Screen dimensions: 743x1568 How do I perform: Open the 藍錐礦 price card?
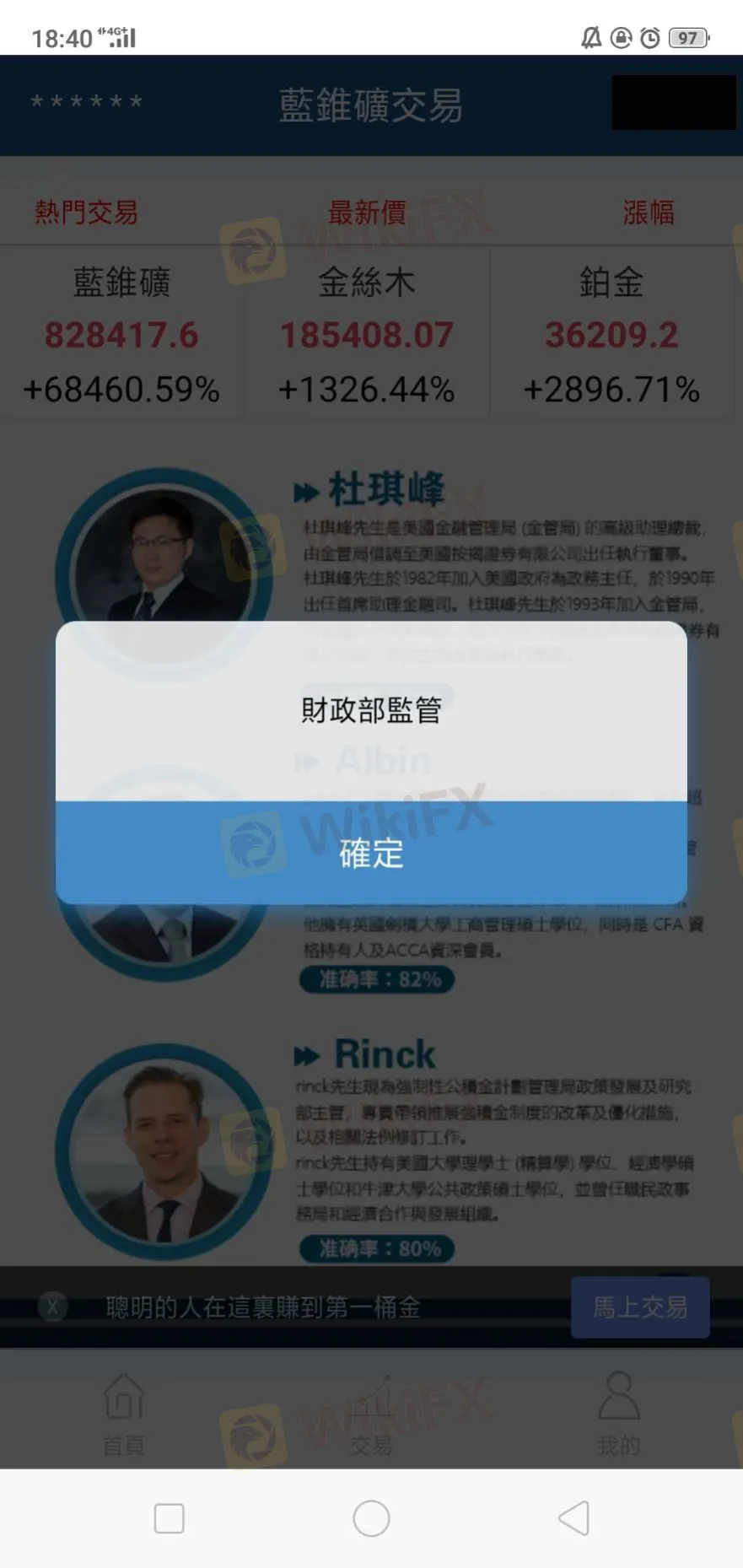[x=121, y=335]
